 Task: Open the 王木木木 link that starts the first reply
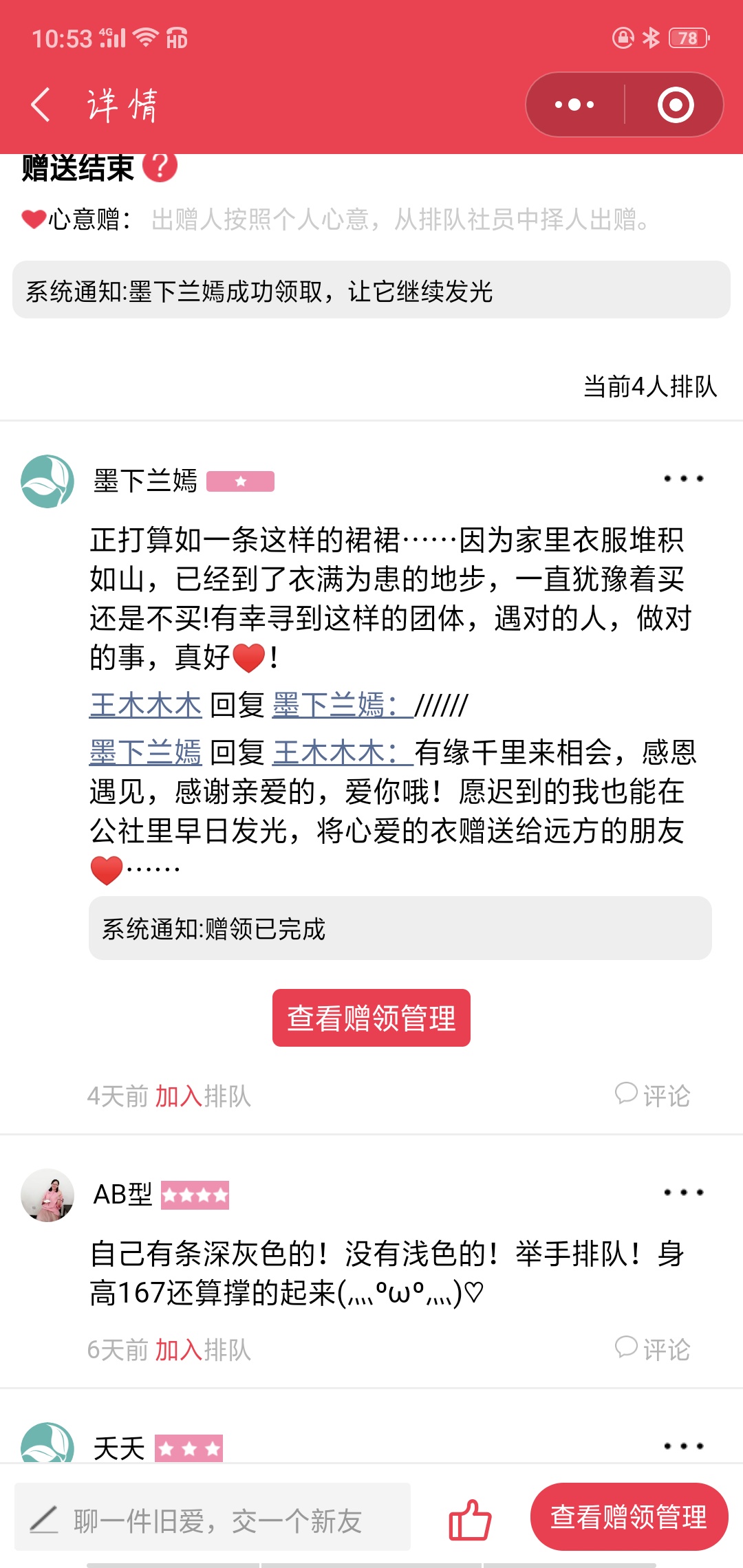point(146,706)
